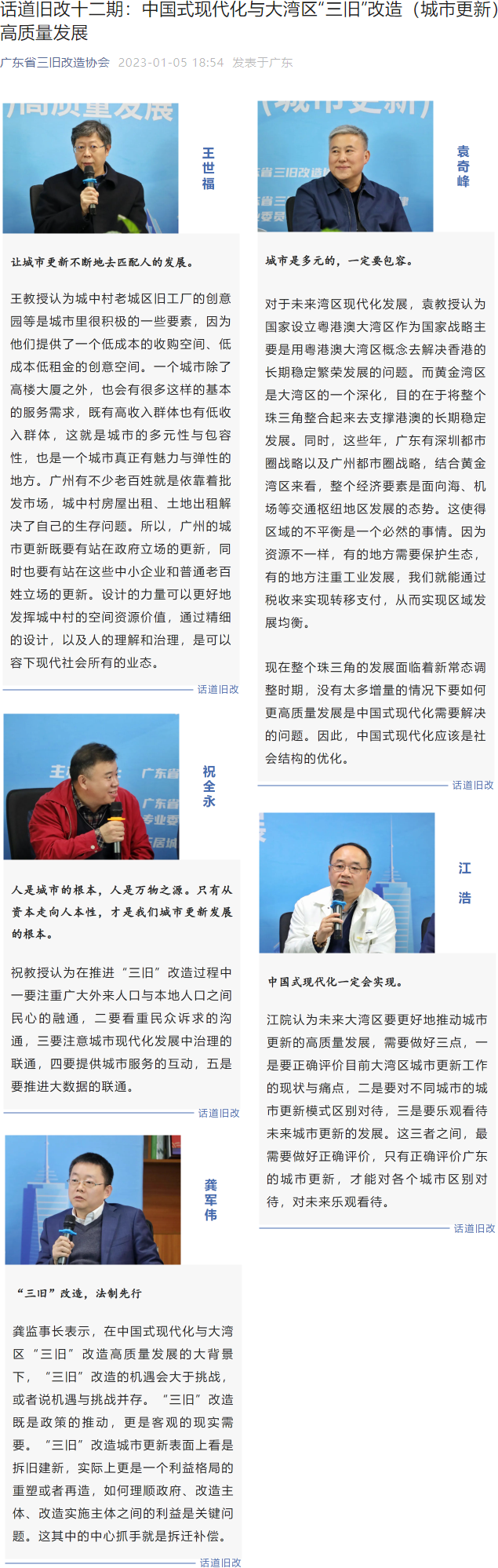
Task: View the 袁奇峰 speaker image
Action: pos(345,166)
